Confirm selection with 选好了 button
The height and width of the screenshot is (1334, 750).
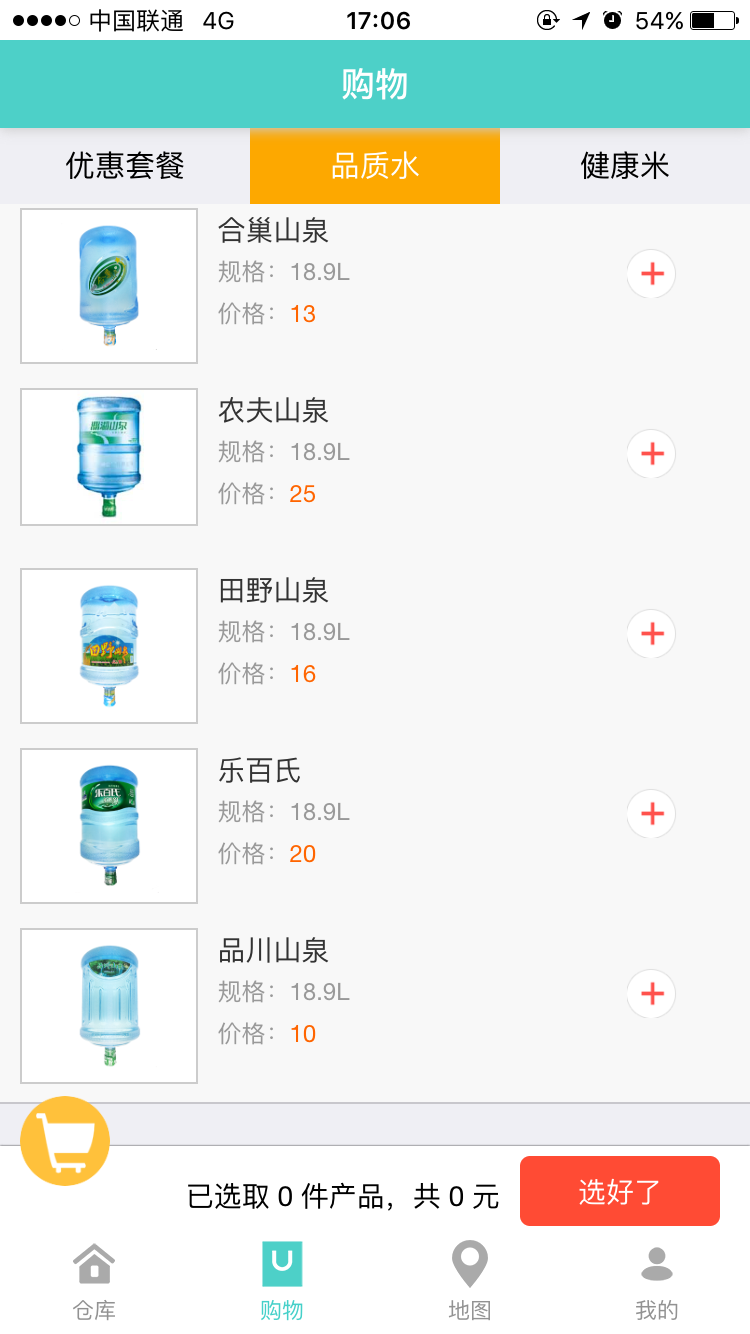click(x=619, y=1191)
